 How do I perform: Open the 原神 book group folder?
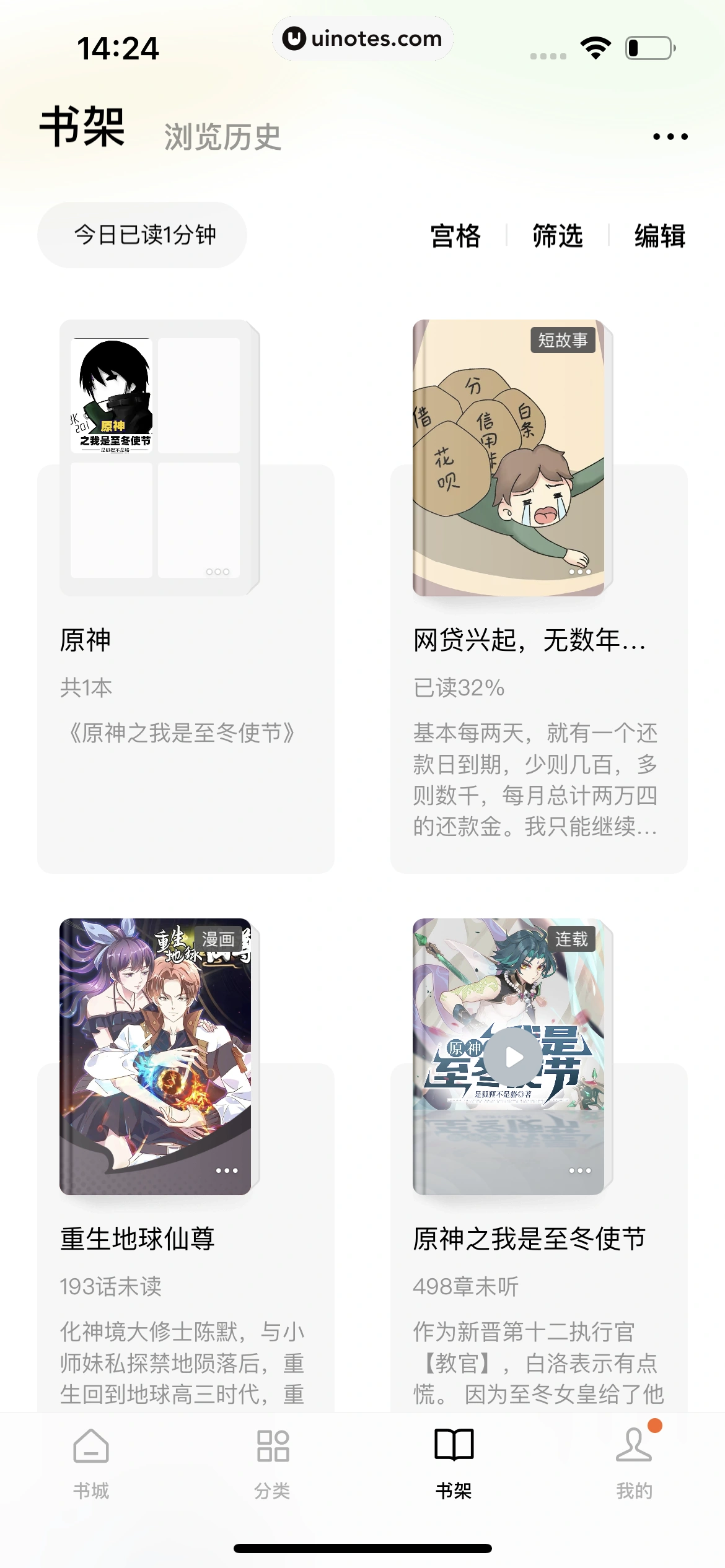159,457
